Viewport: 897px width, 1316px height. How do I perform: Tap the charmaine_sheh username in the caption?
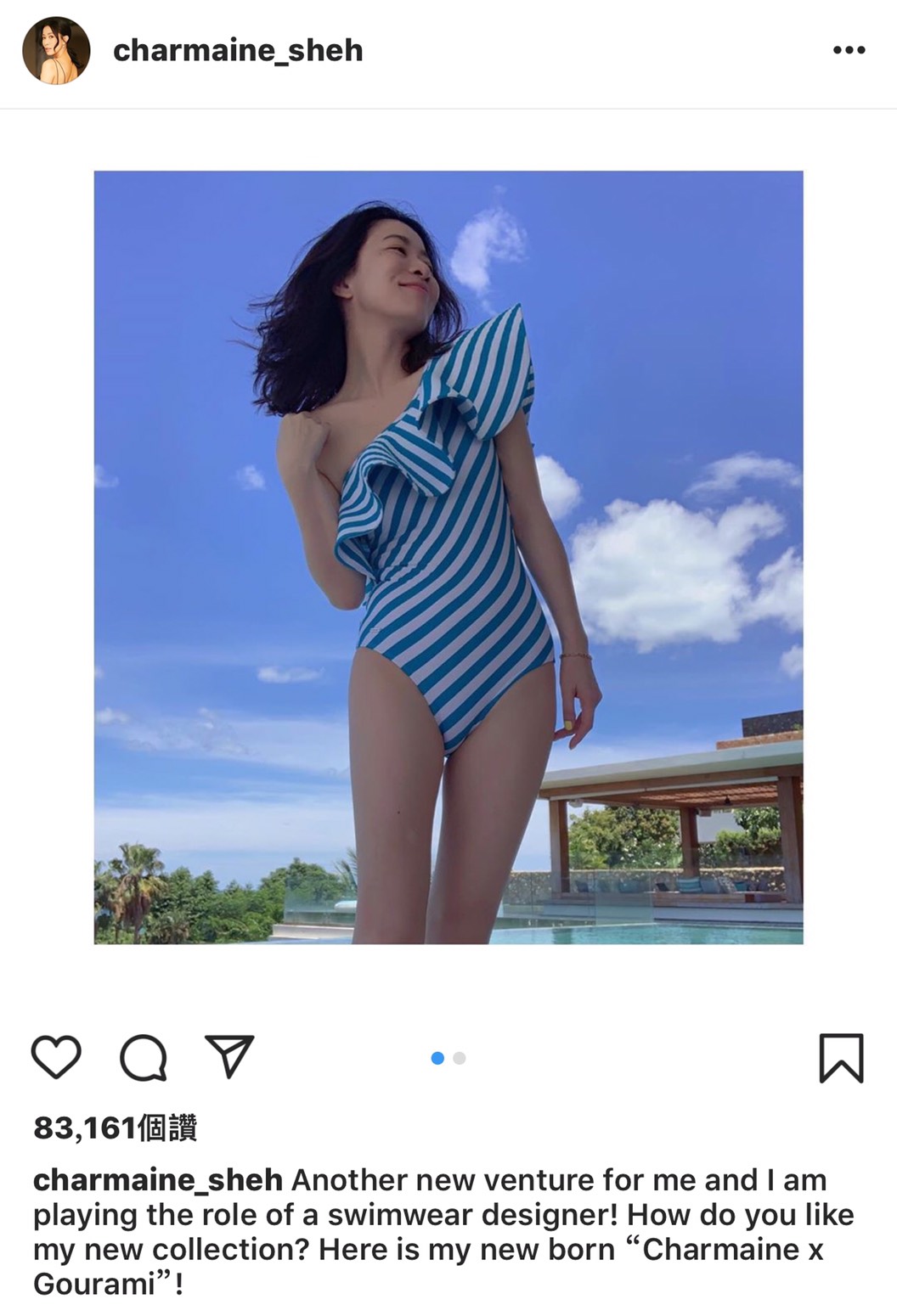(x=158, y=1179)
